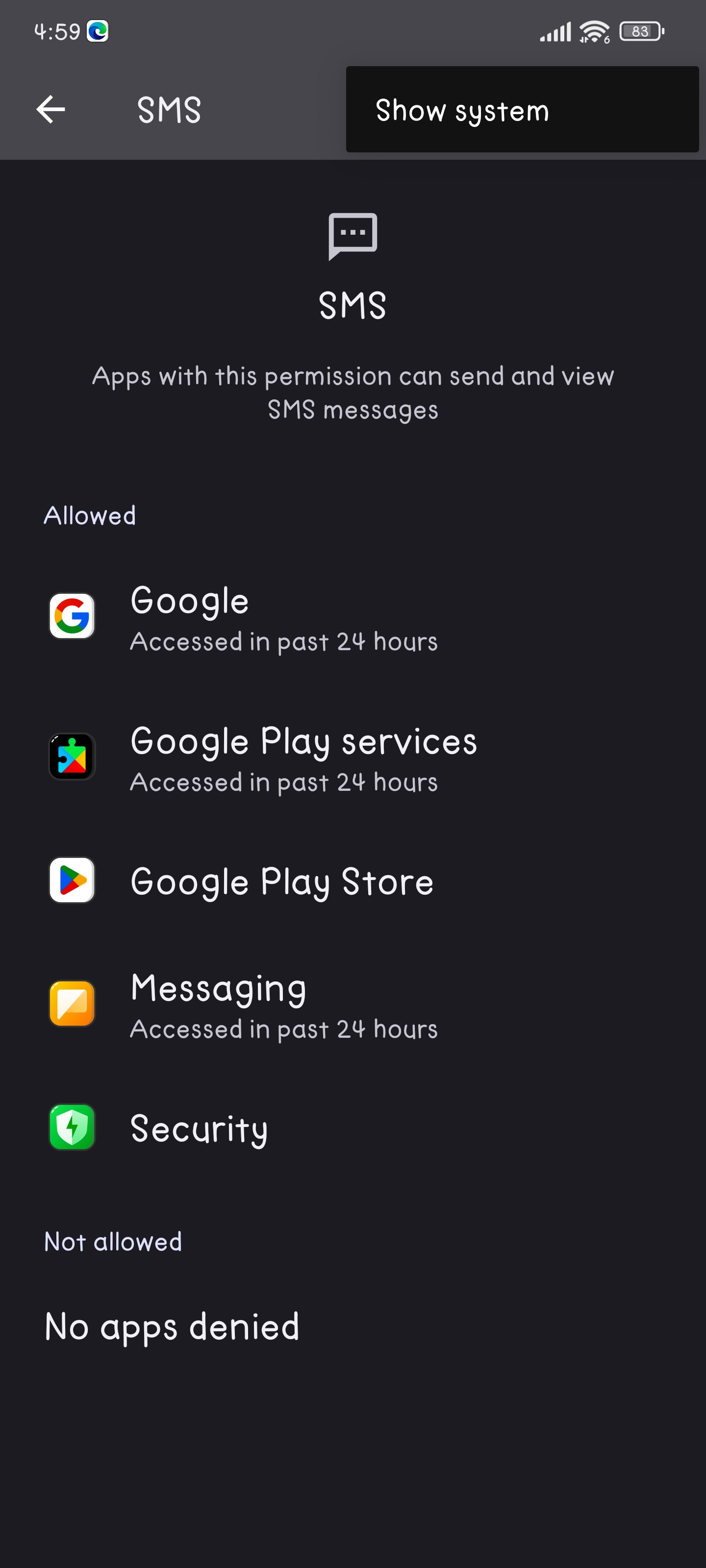
Task: Go back using the arrow icon
Action: click(50, 110)
